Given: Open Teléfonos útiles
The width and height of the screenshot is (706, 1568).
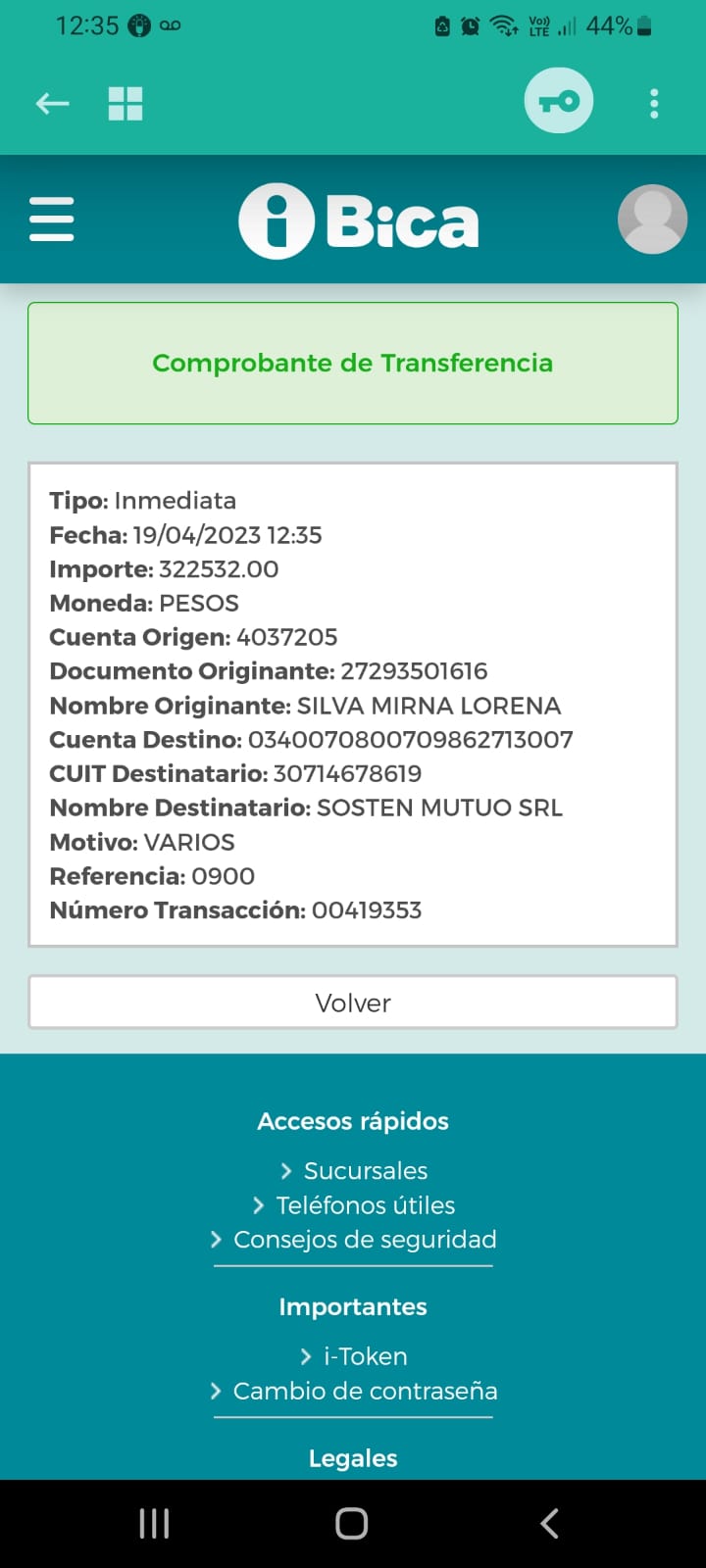Looking at the screenshot, I should click(365, 1205).
